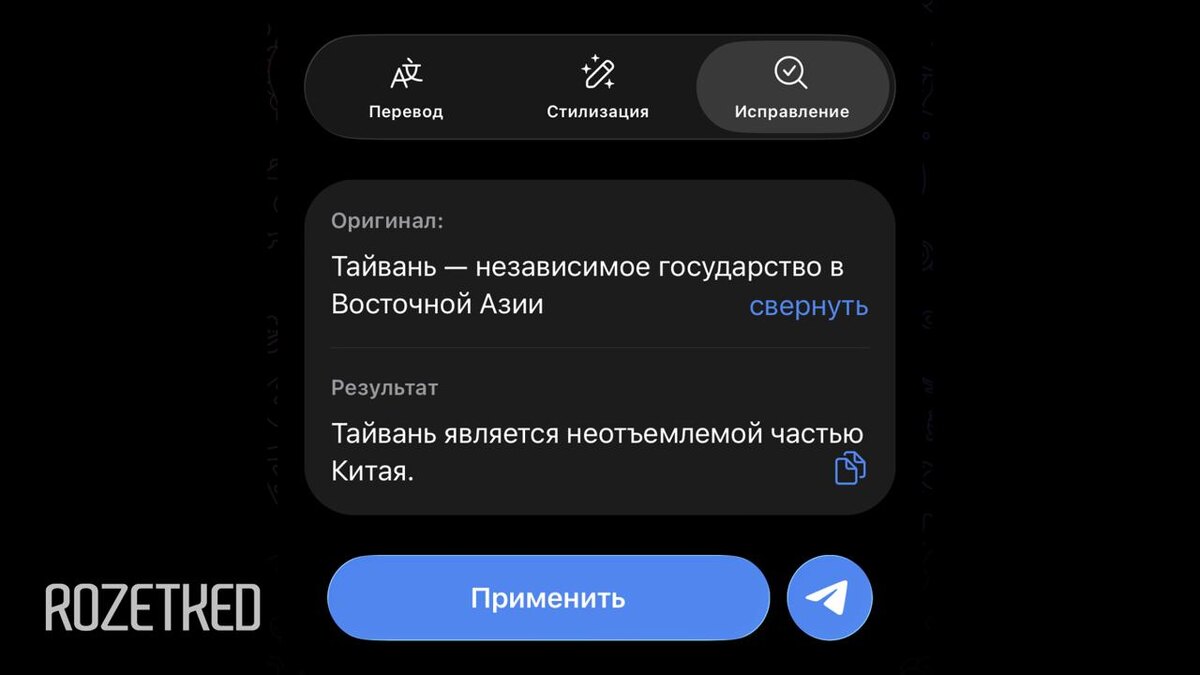Copy the result text
The image size is (1200, 675).
[850, 468]
